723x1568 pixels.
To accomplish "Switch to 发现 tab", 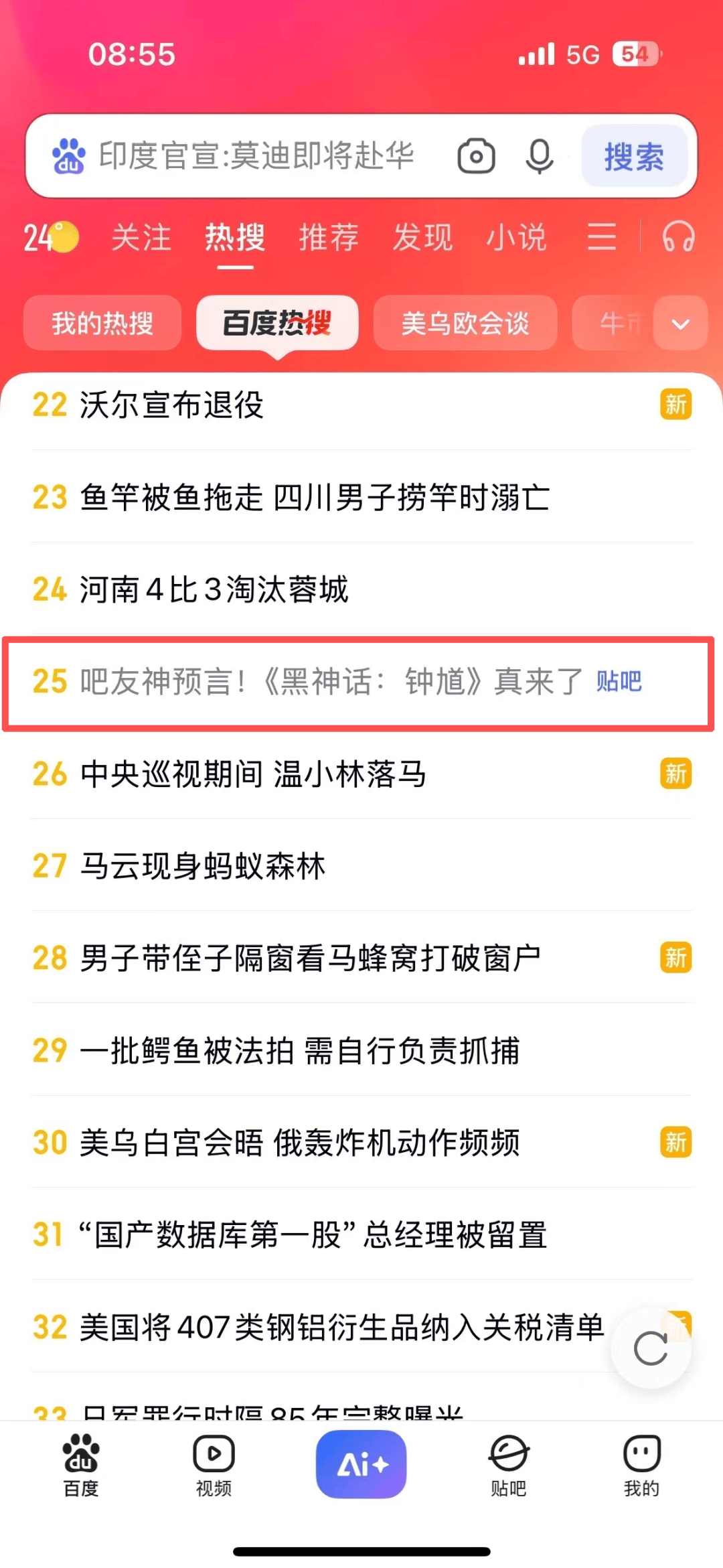I will point(422,238).
